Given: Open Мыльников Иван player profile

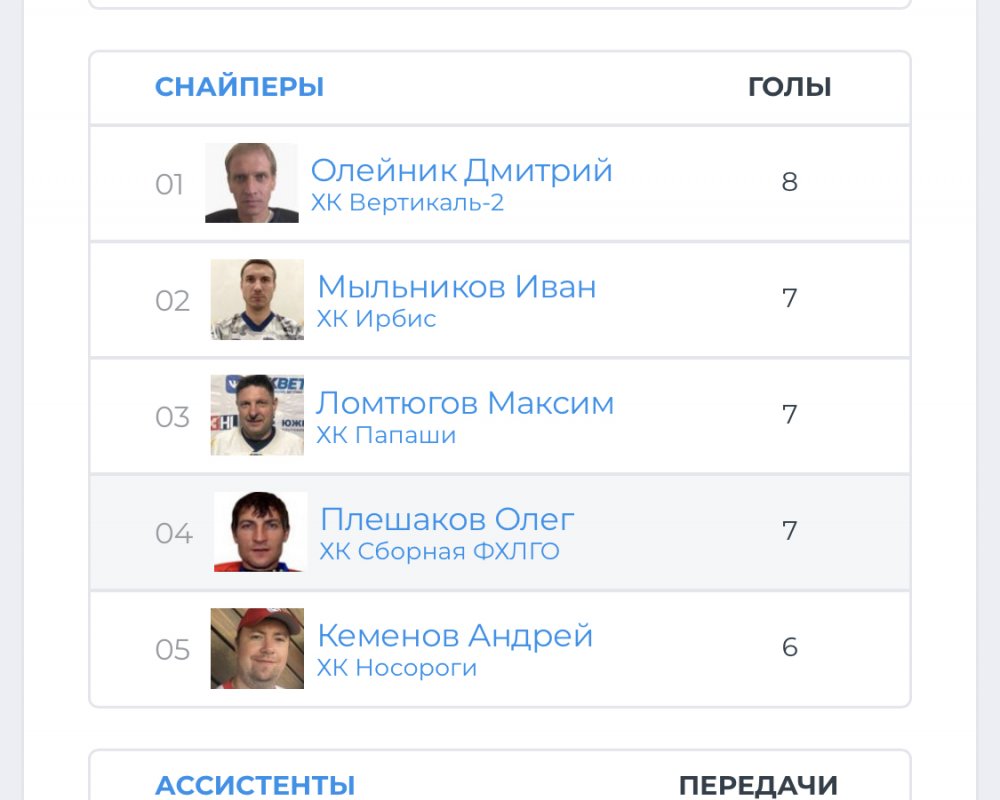Looking at the screenshot, I should pyautogui.click(x=456, y=287).
